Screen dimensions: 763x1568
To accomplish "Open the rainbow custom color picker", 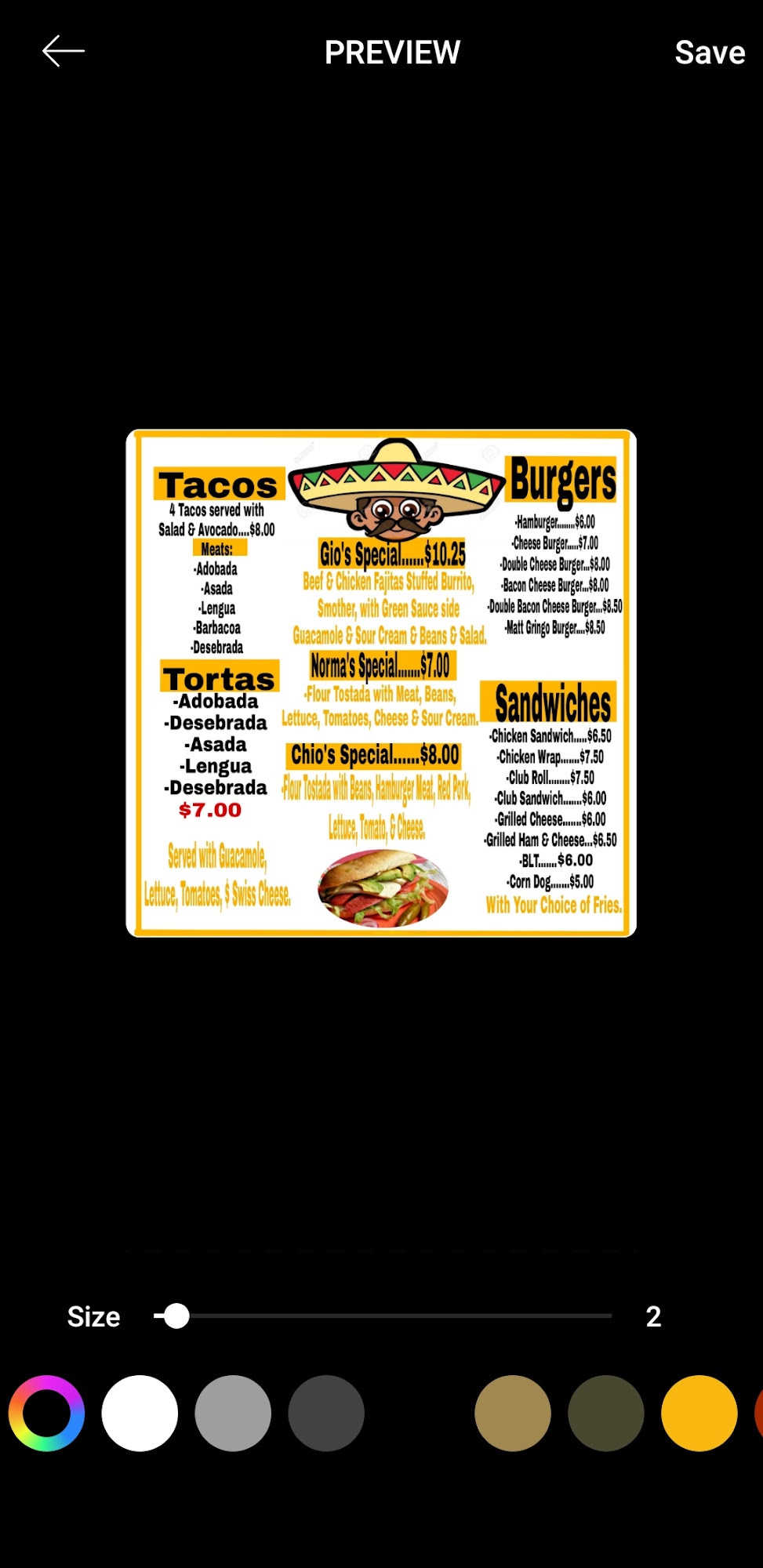I will point(46,1413).
